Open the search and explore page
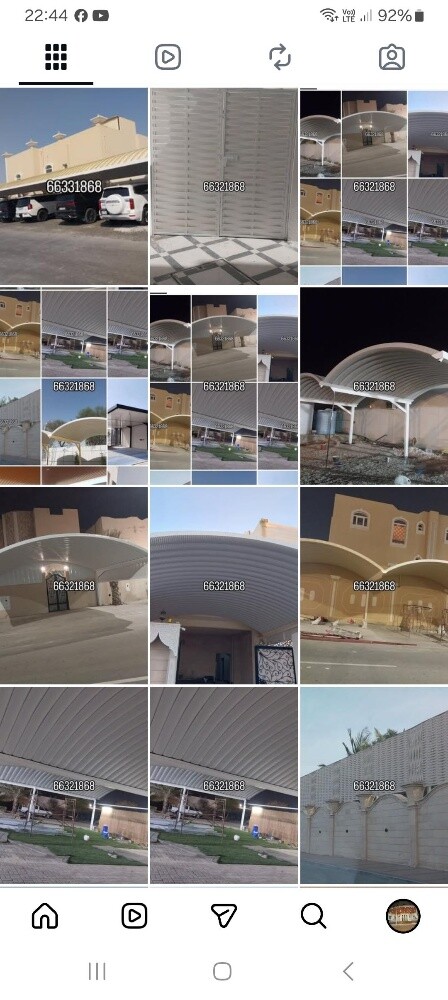Image resolution: width=448 pixels, height=1000 pixels. coord(313,916)
